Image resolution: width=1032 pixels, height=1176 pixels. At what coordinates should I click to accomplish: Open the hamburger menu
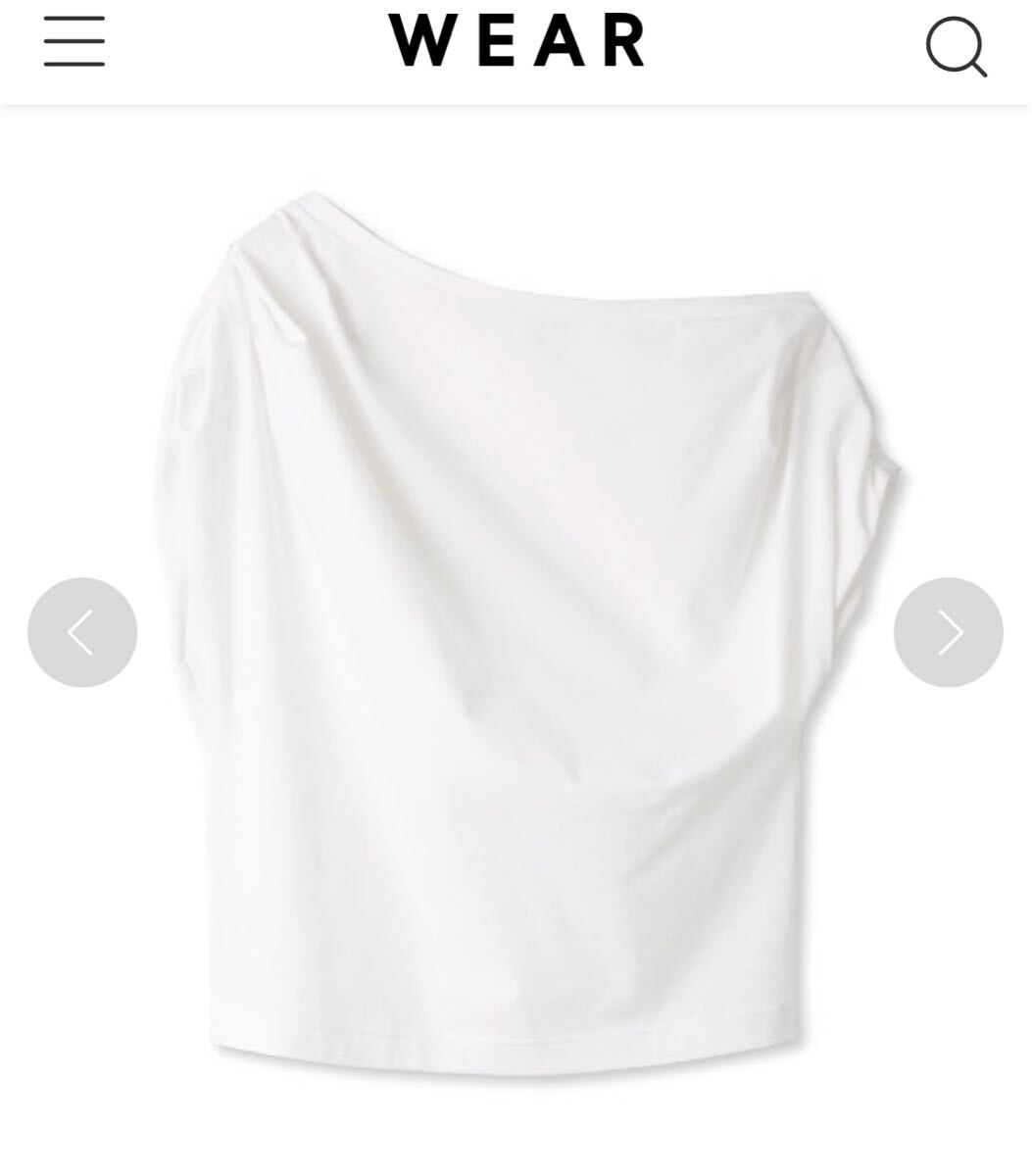pyautogui.click(x=74, y=42)
